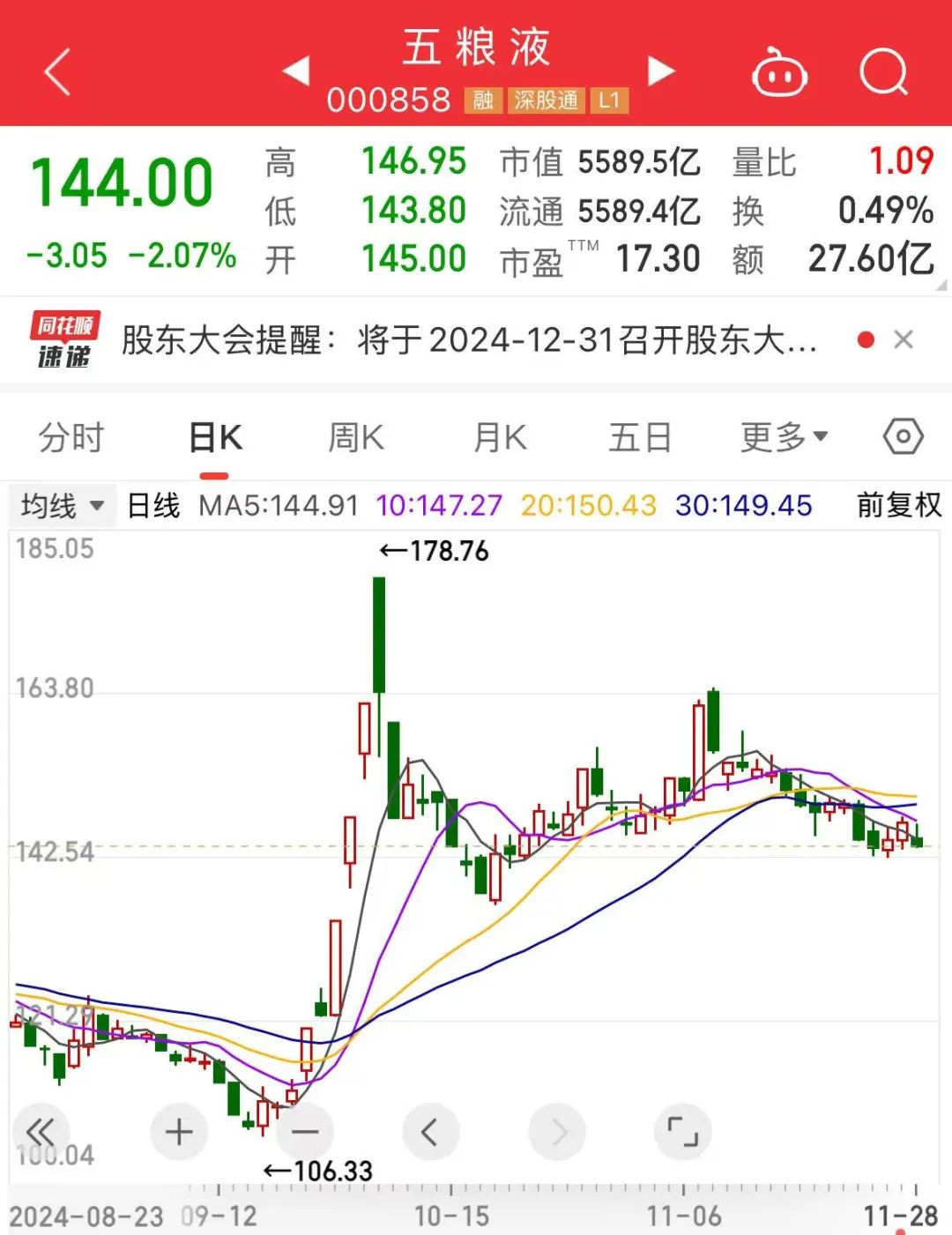Go back using the top-left arrow
This screenshot has width=952, height=1235.
(56, 72)
